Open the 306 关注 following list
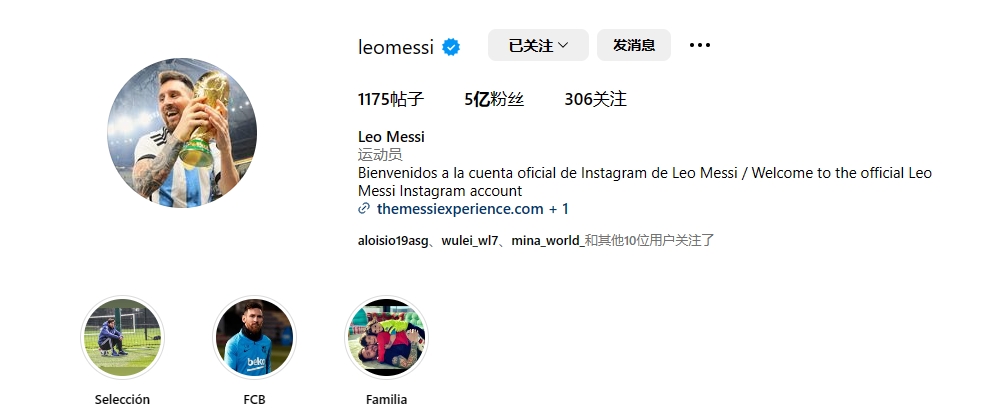Viewport: 996px width, 420px height. pos(595,99)
